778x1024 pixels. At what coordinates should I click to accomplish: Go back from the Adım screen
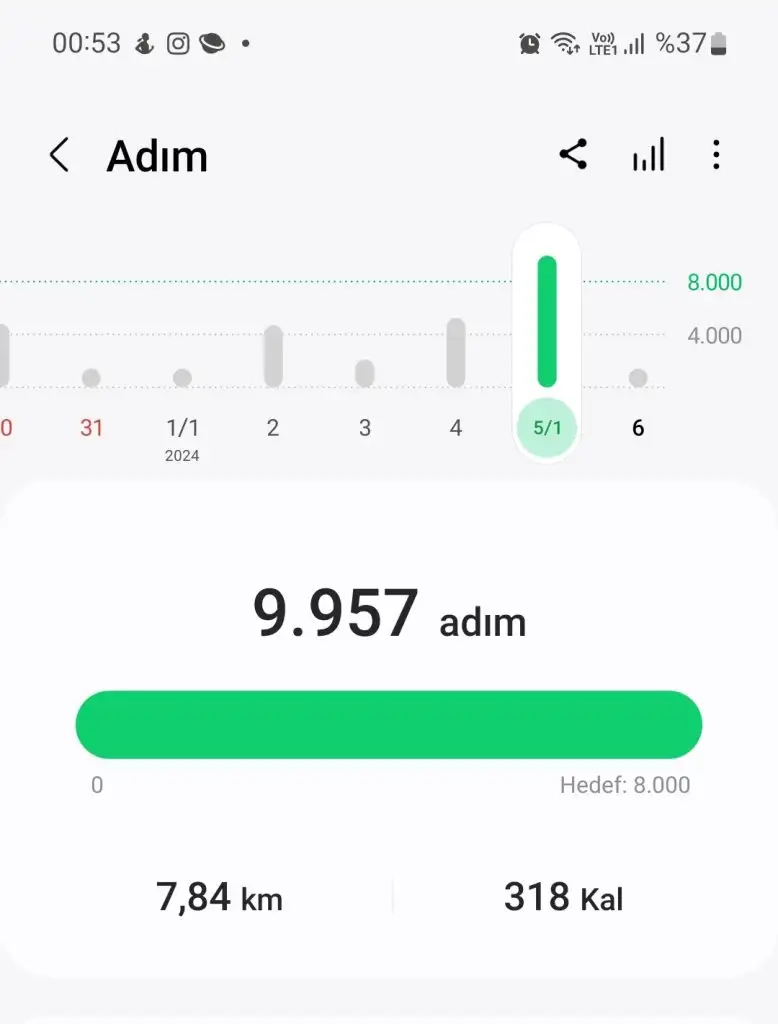click(60, 156)
